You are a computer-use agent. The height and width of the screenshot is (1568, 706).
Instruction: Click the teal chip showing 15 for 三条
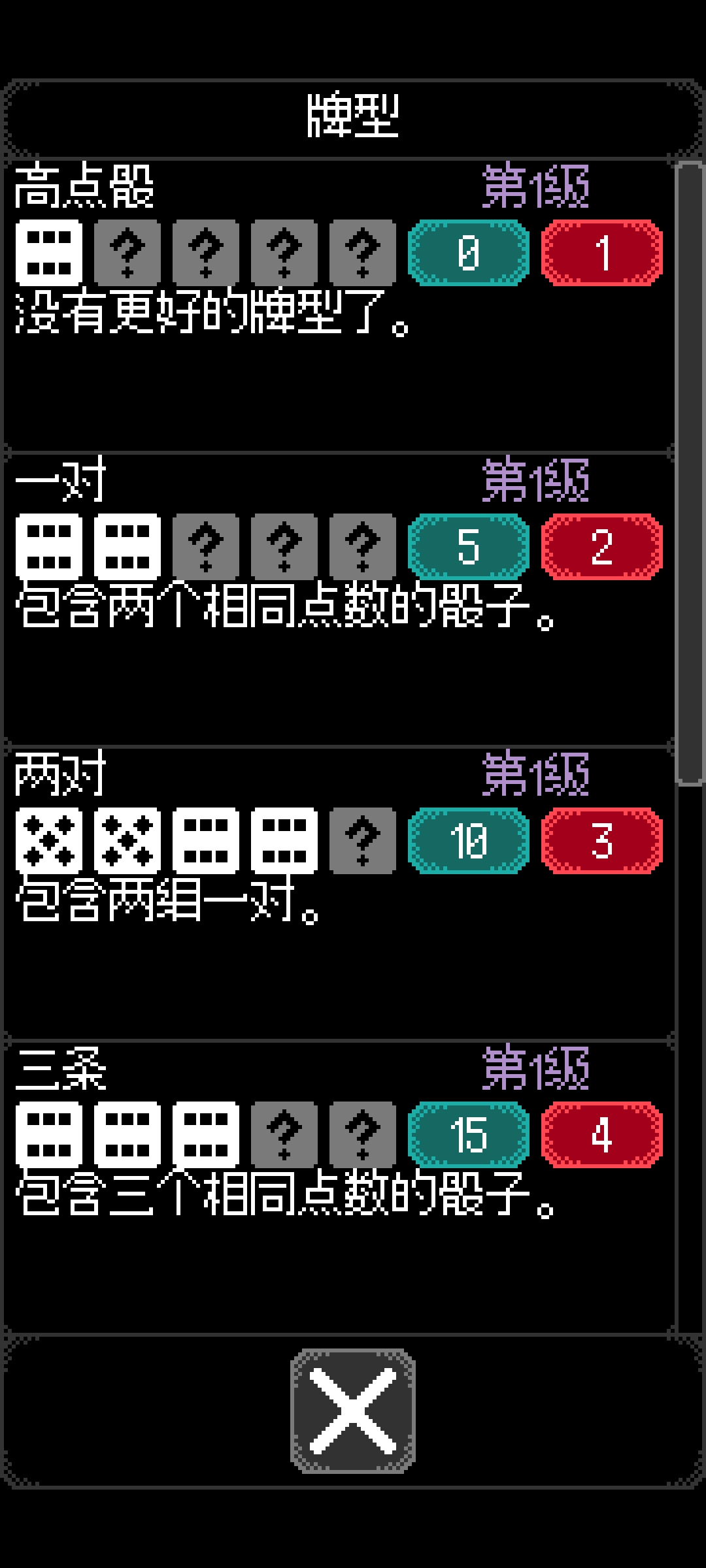469,1135
